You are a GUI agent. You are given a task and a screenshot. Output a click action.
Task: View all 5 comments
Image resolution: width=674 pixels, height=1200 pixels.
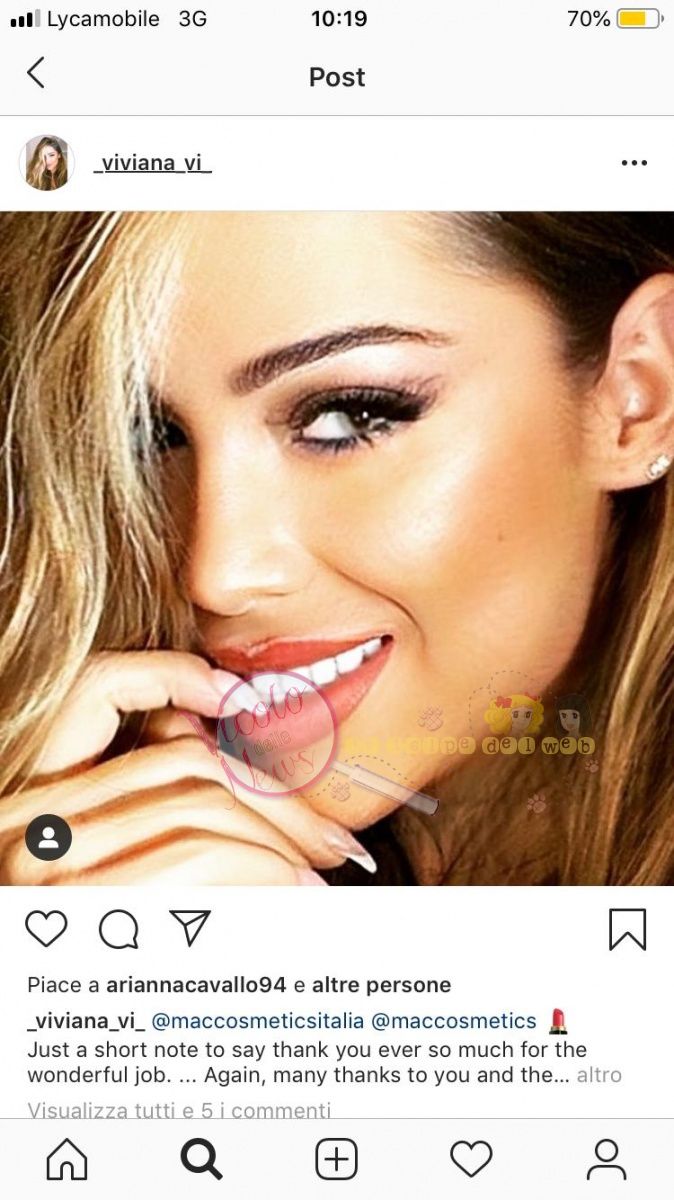[178, 1109]
